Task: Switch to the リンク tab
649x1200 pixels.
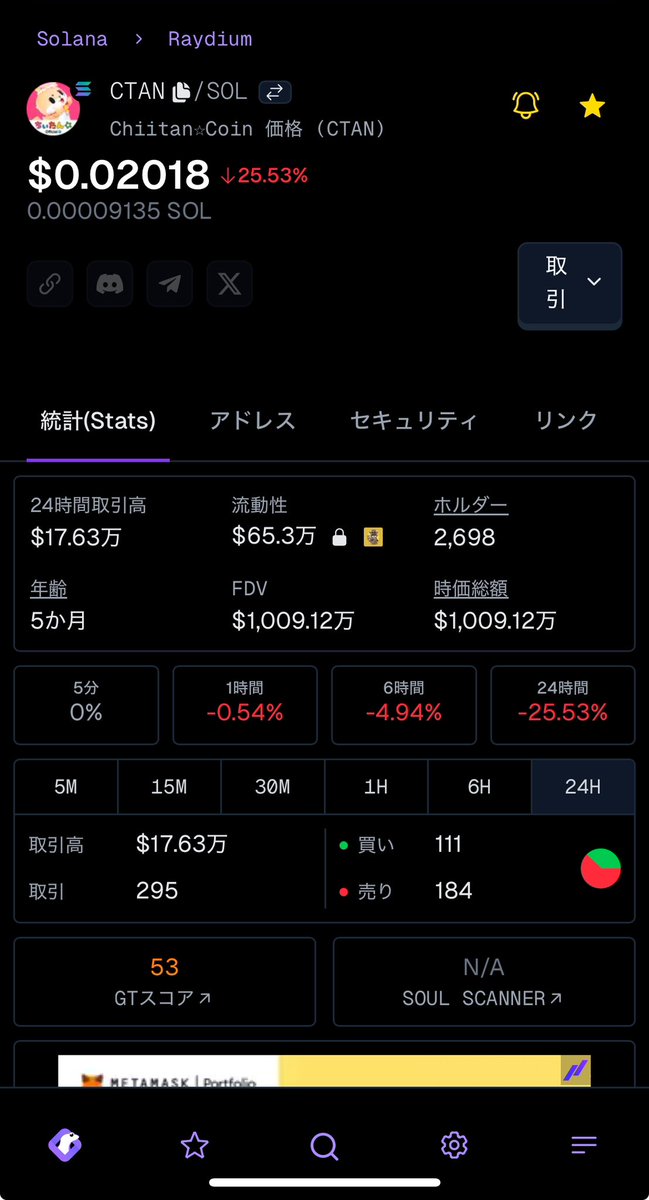Action: pyautogui.click(x=567, y=420)
